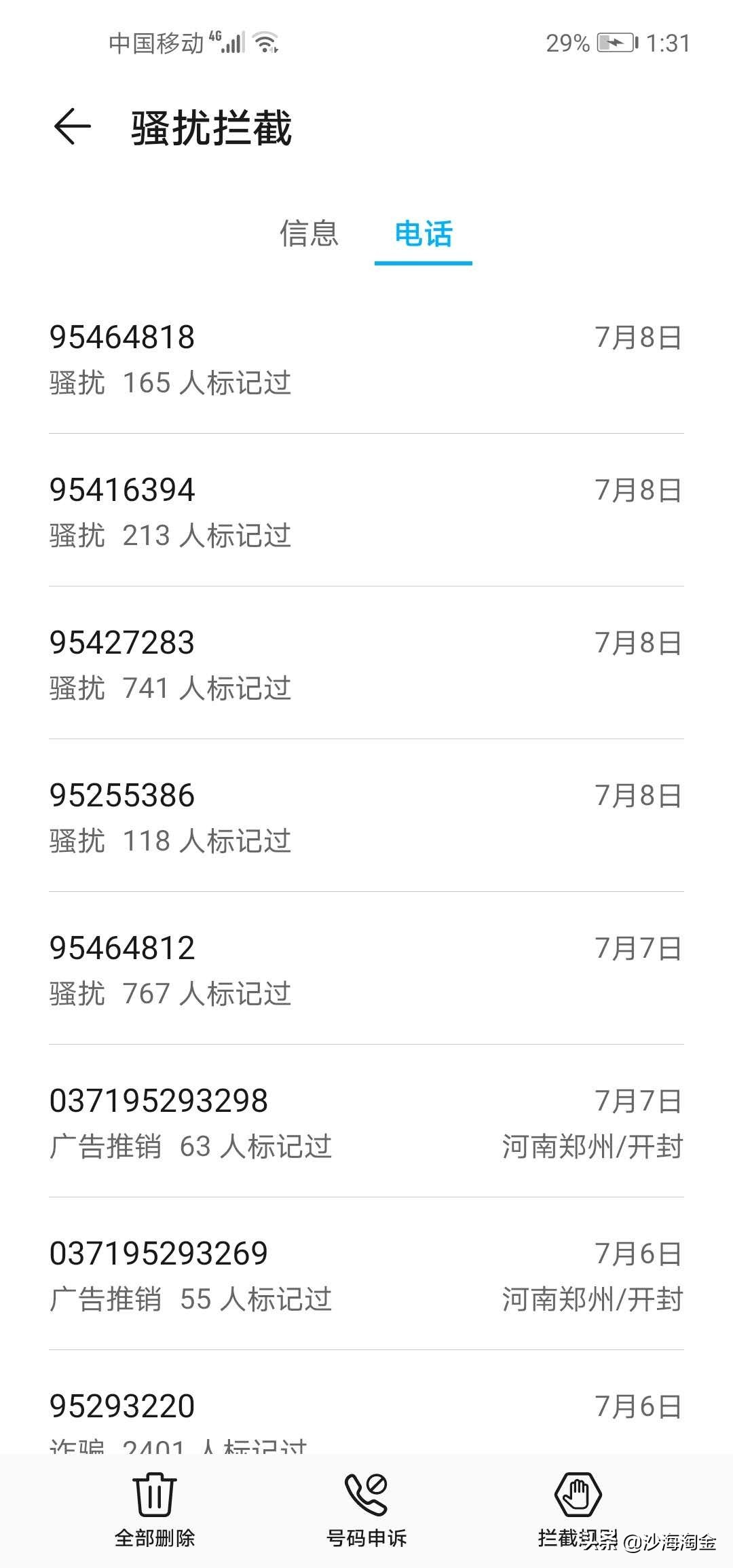Select the 电话 tab

click(x=424, y=234)
